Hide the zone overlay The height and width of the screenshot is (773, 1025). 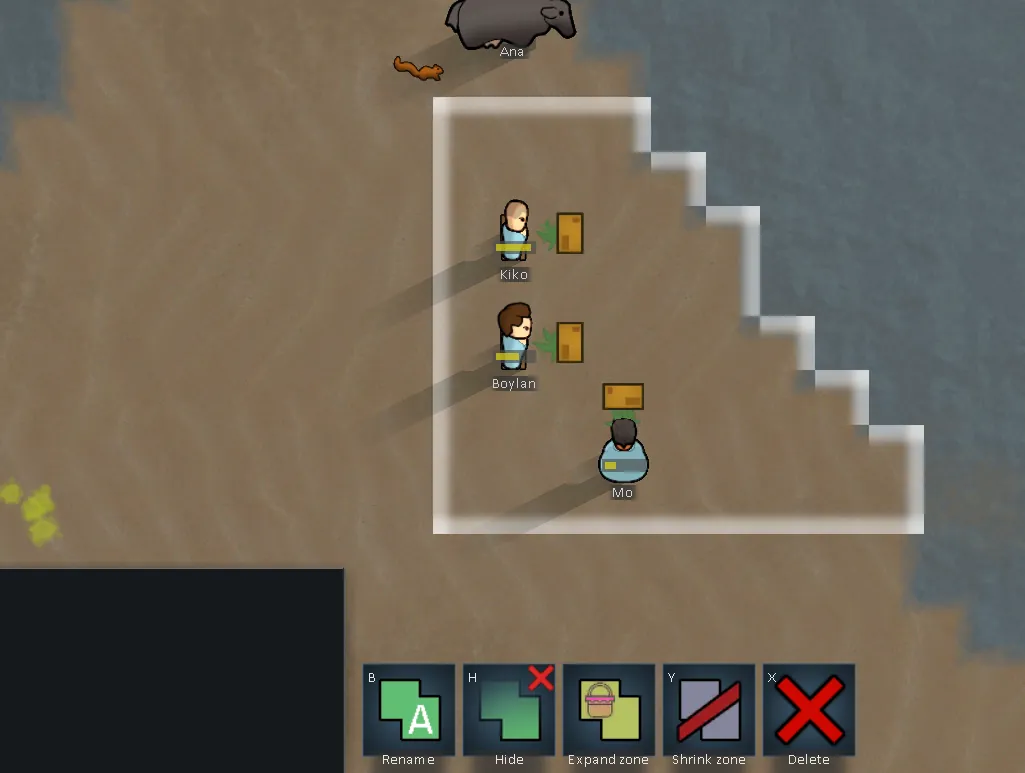(508, 709)
